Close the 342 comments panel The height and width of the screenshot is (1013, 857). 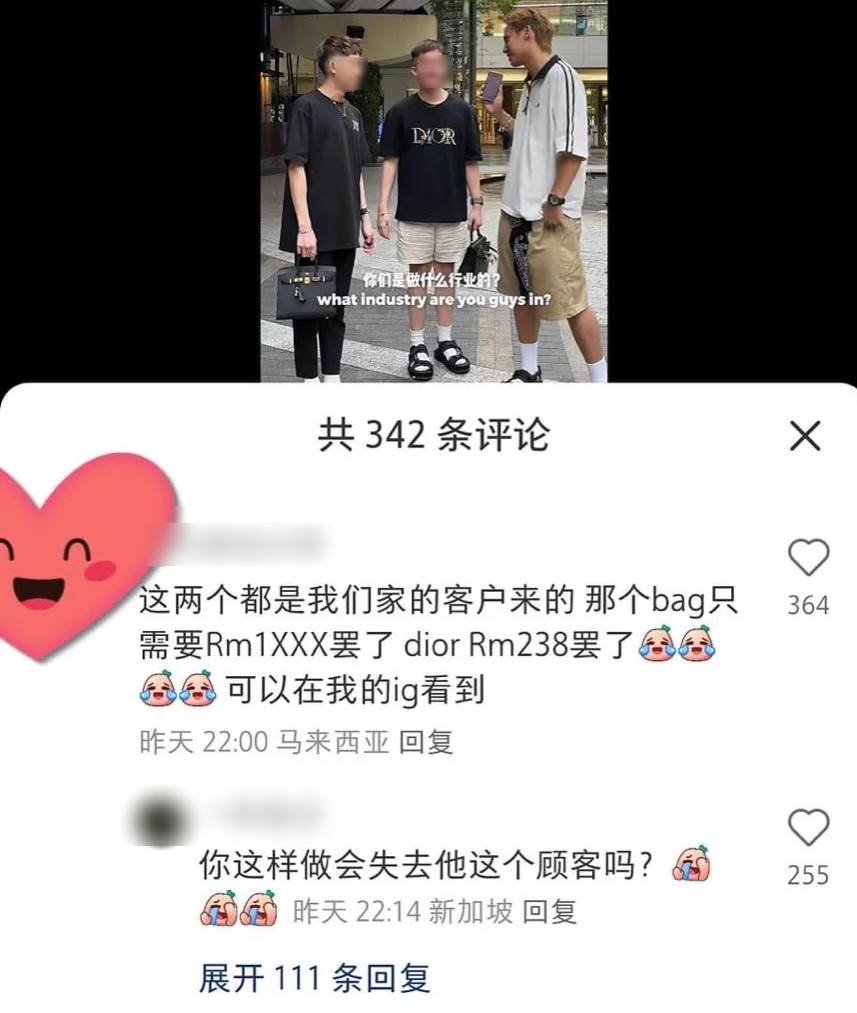[804, 436]
